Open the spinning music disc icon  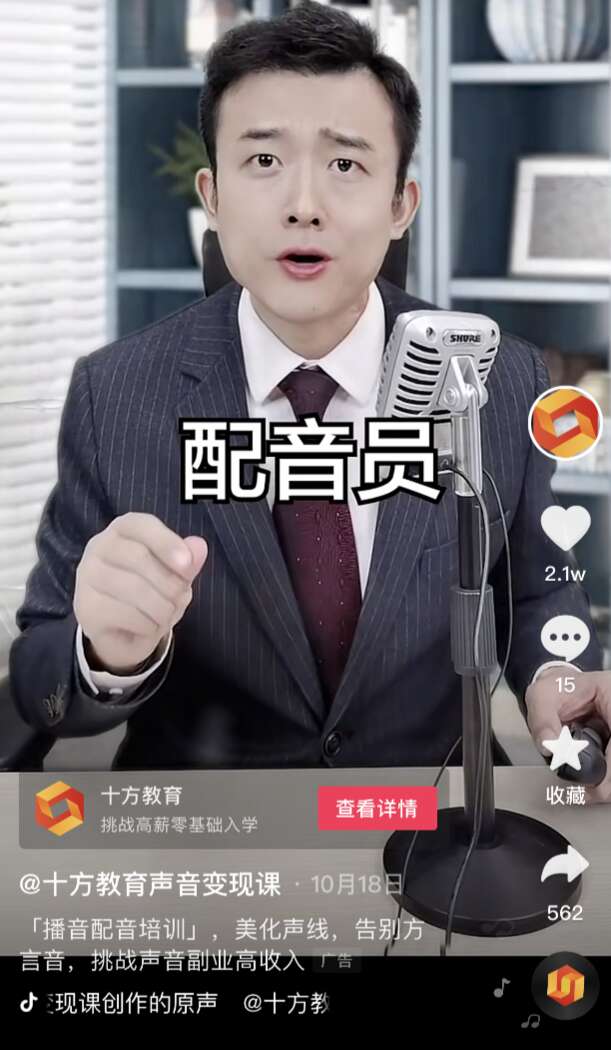coord(565,986)
